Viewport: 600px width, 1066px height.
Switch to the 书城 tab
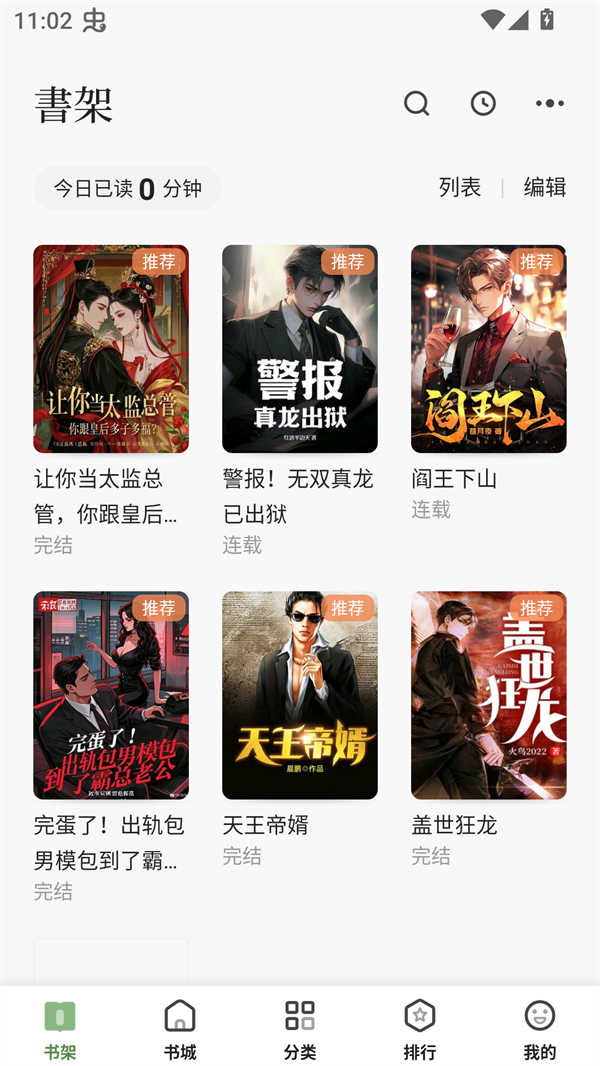tap(180, 1030)
